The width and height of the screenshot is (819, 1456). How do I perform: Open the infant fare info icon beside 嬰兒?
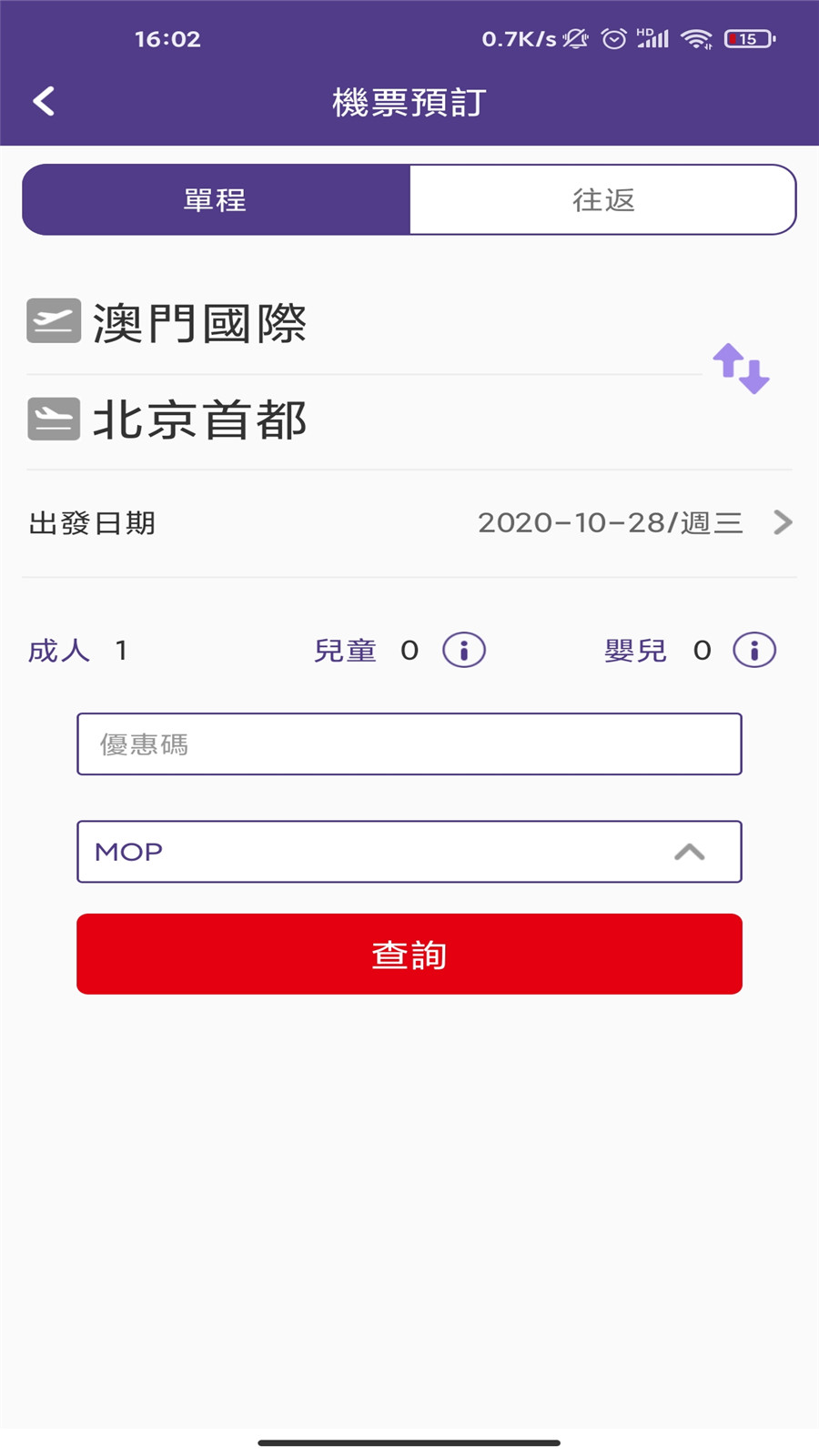(753, 650)
